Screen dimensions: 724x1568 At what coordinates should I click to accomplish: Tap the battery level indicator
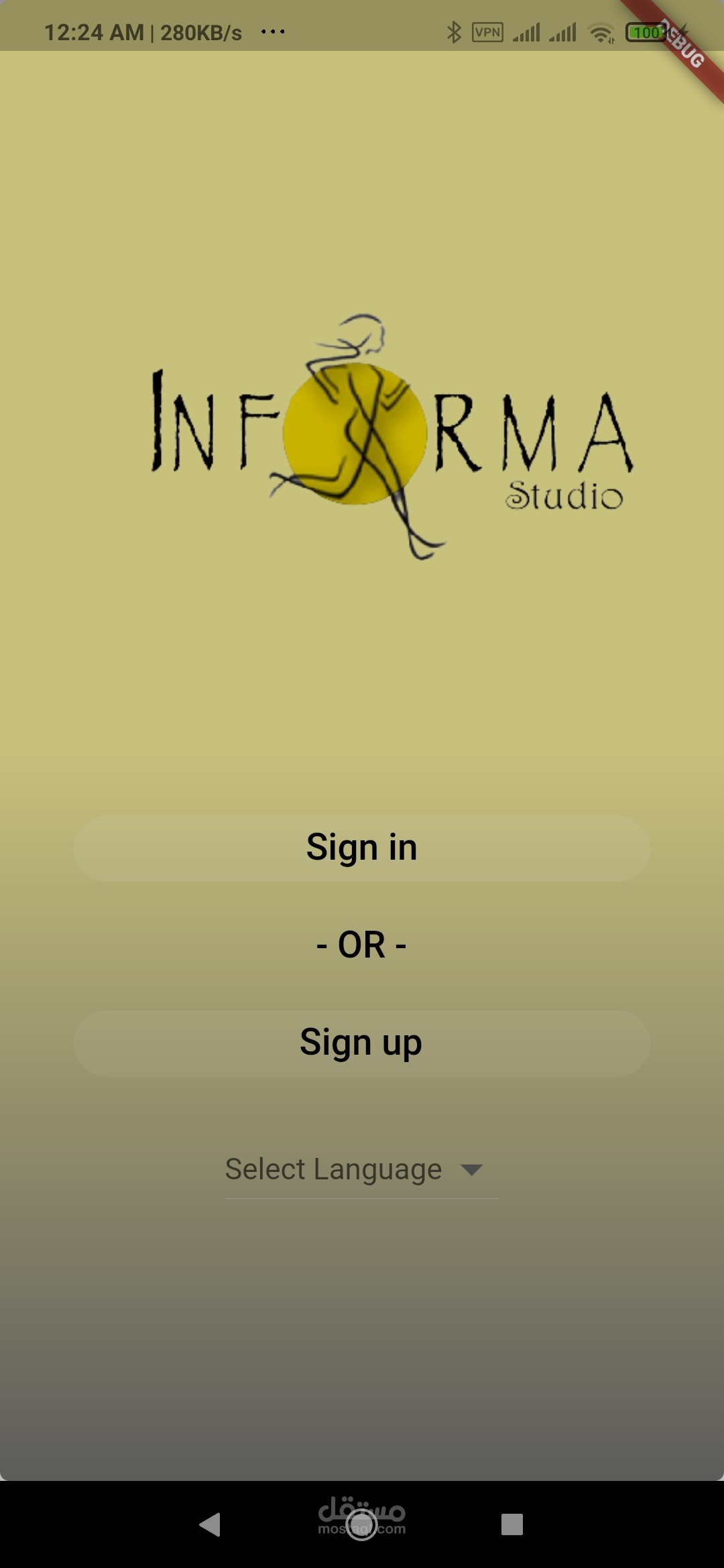646,31
